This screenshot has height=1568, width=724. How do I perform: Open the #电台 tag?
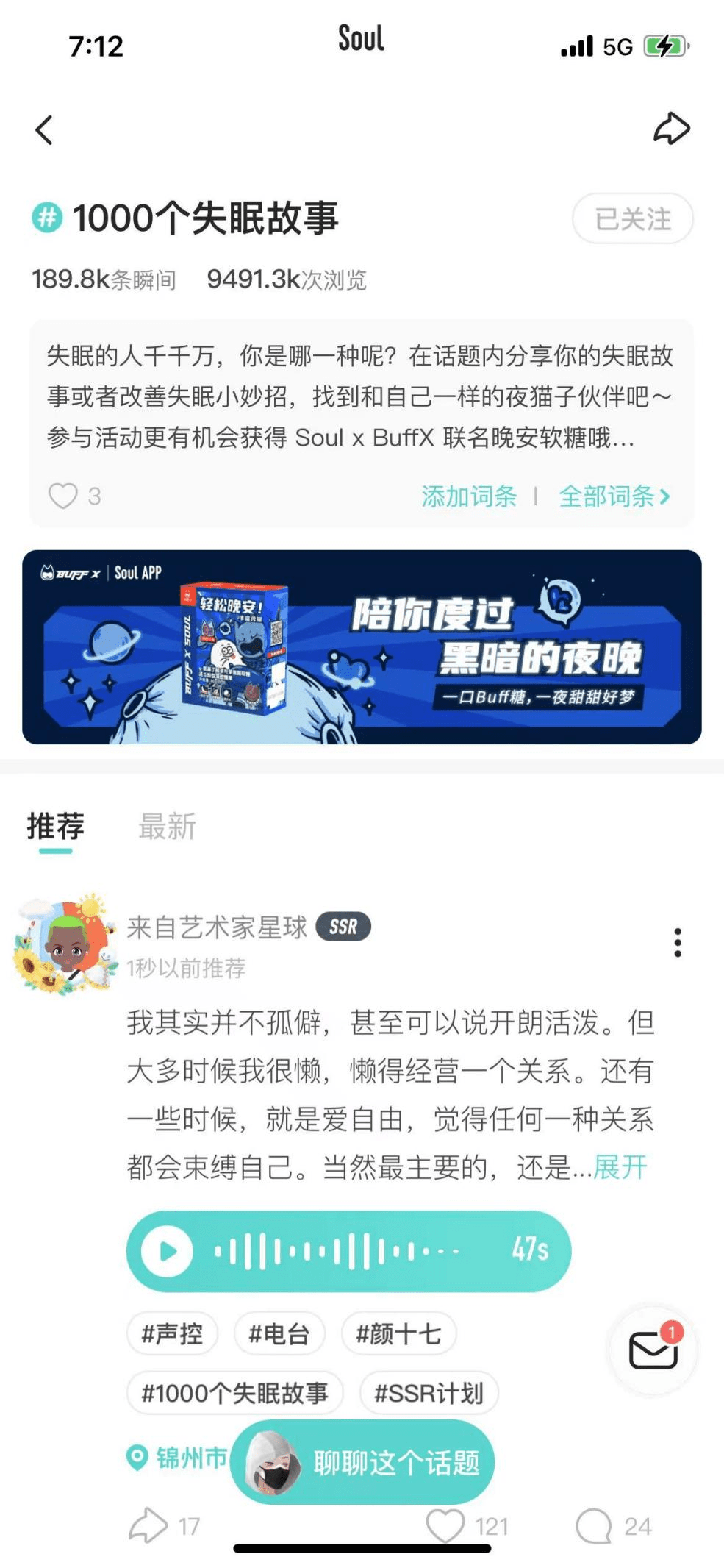pyautogui.click(x=279, y=1333)
